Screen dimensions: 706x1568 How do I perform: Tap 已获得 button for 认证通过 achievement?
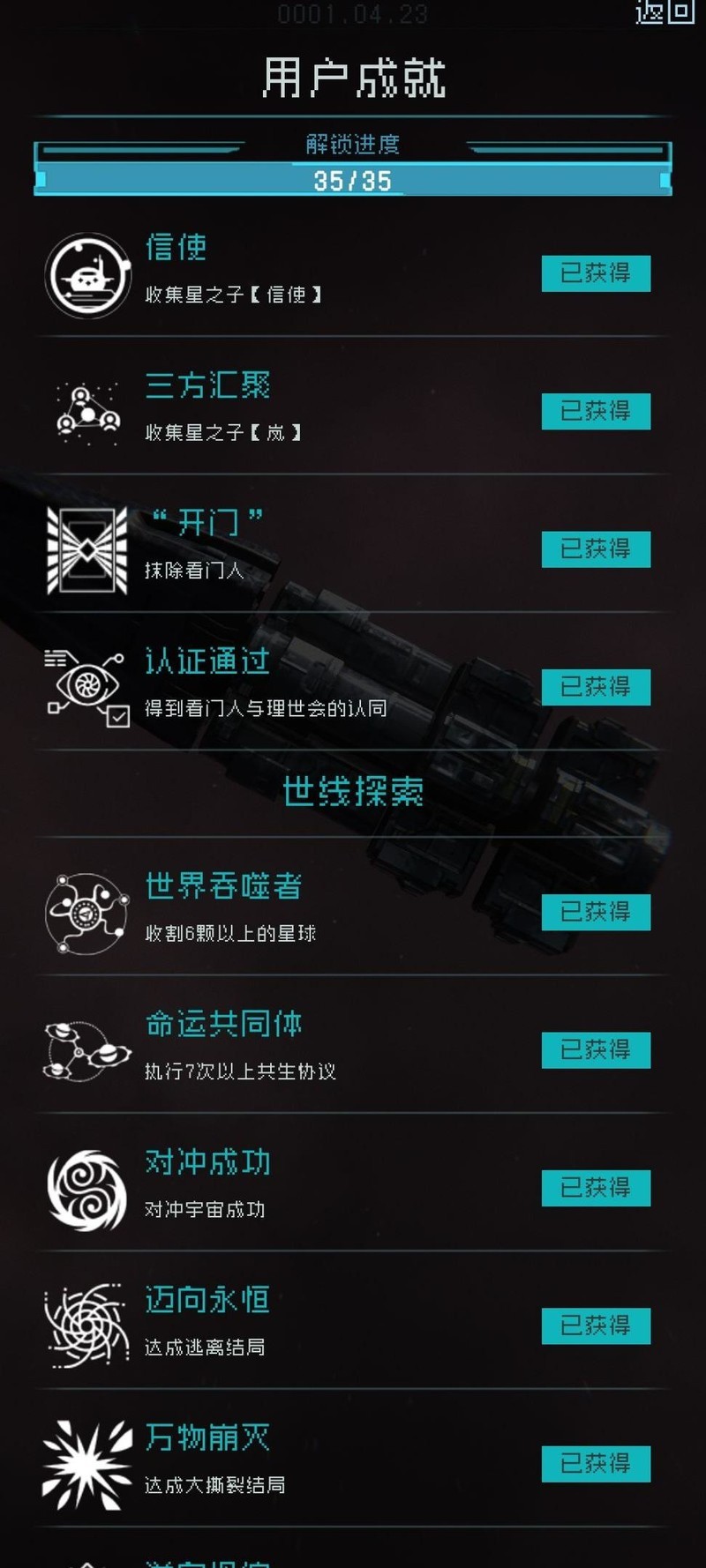point(596,687)
